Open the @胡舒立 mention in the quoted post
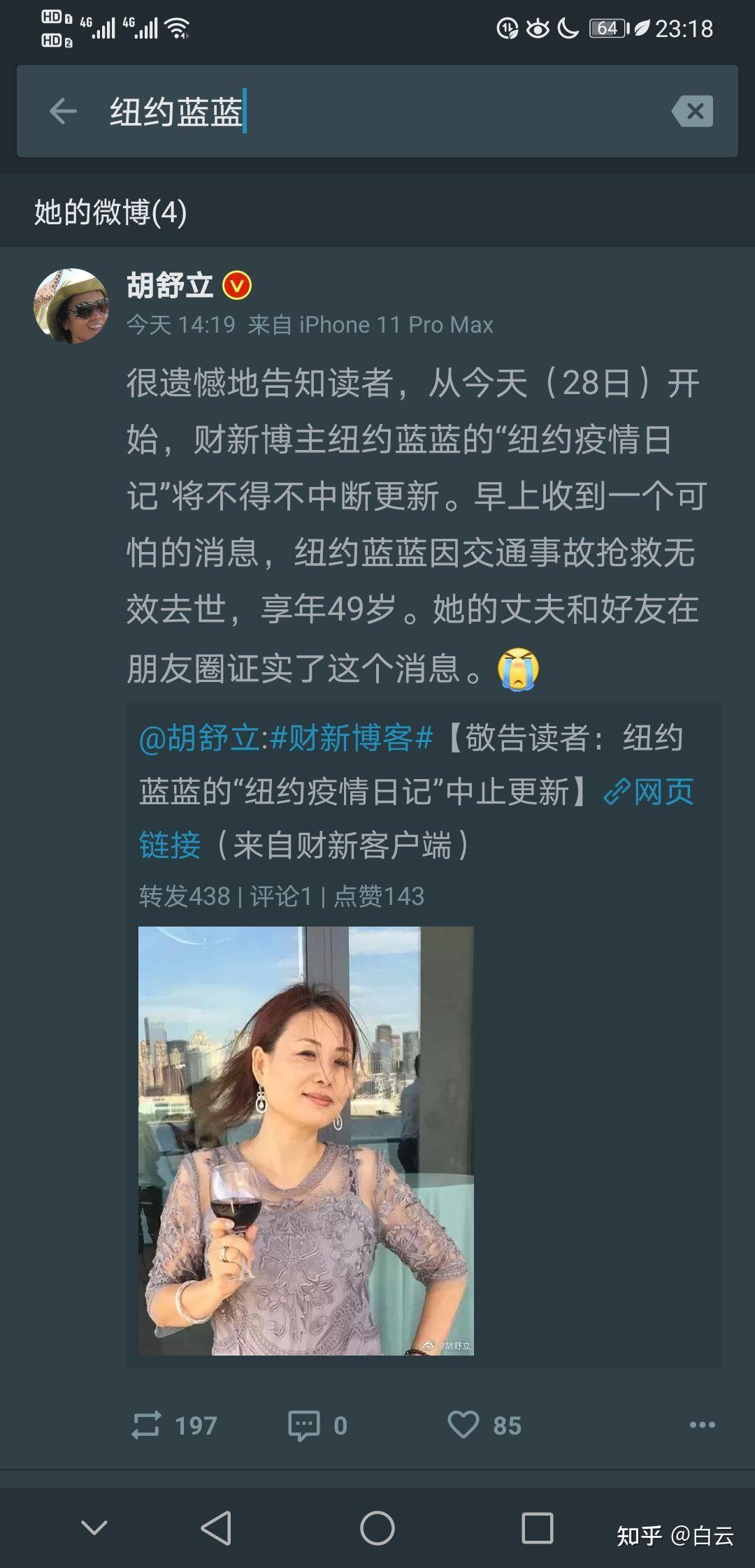 click(x=199, y=738)
